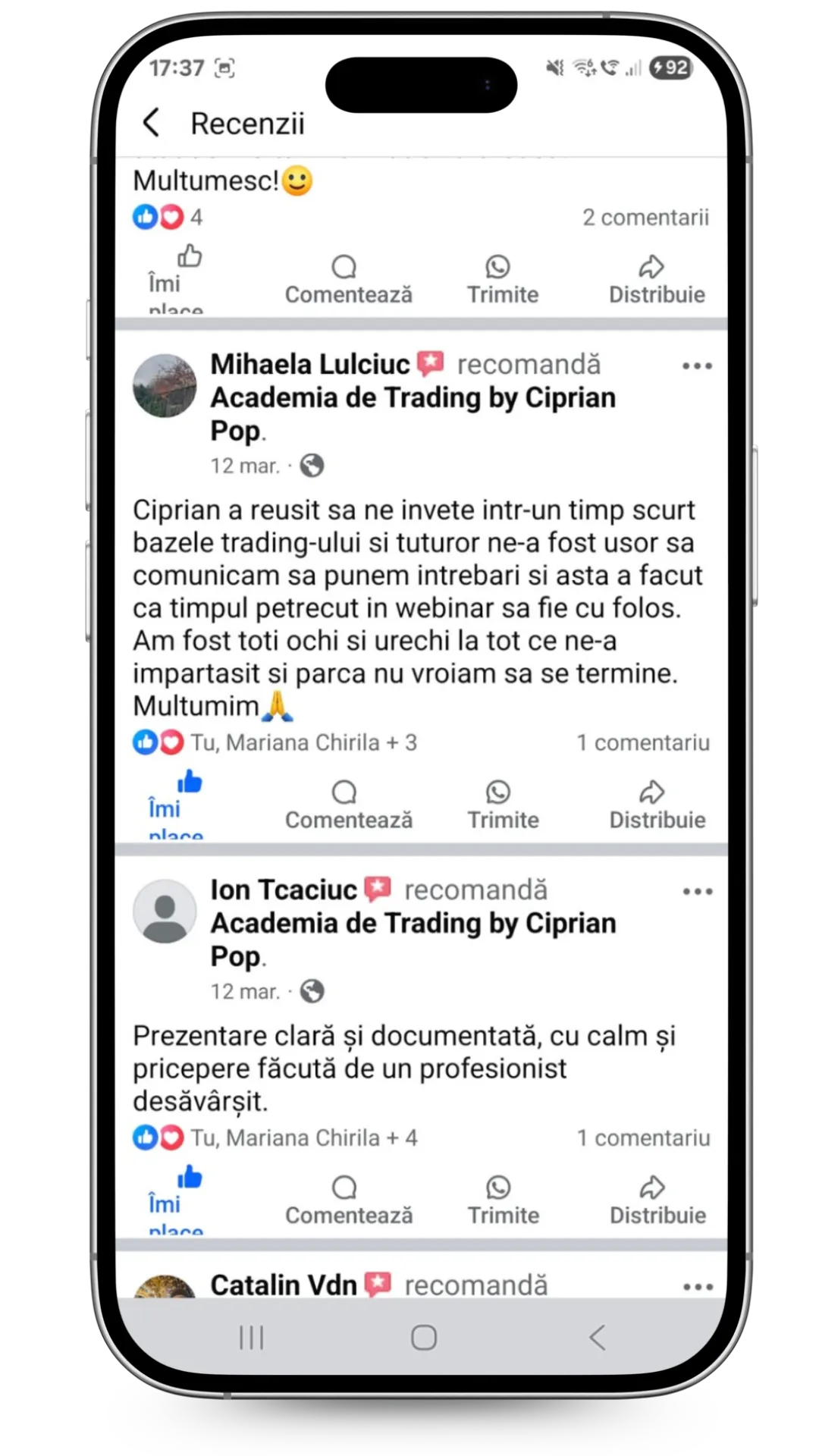Open recent apps from the navigation bar

(251, 1338)
